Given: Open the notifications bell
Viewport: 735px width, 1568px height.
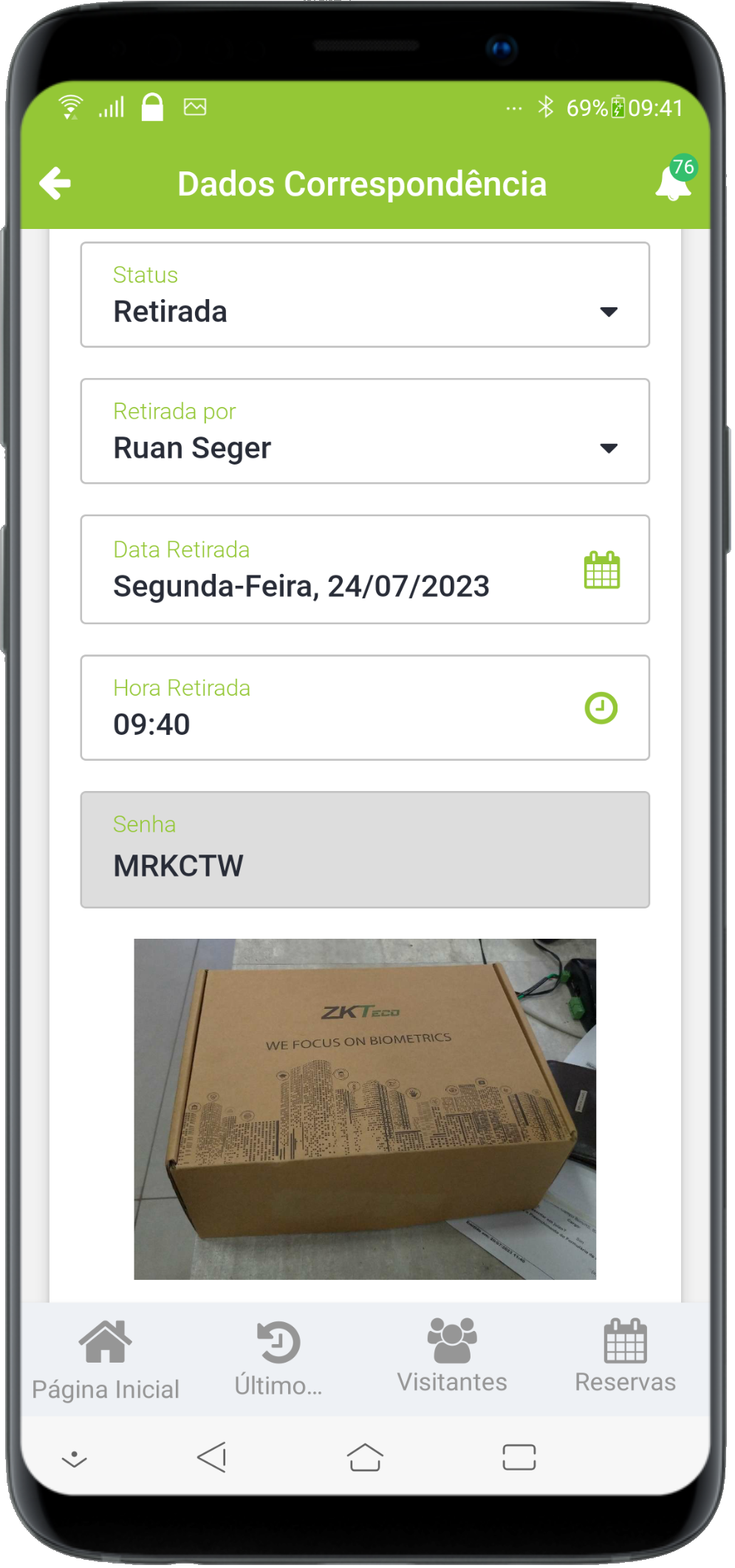Looking at the screenshot, I should (673, 182).
